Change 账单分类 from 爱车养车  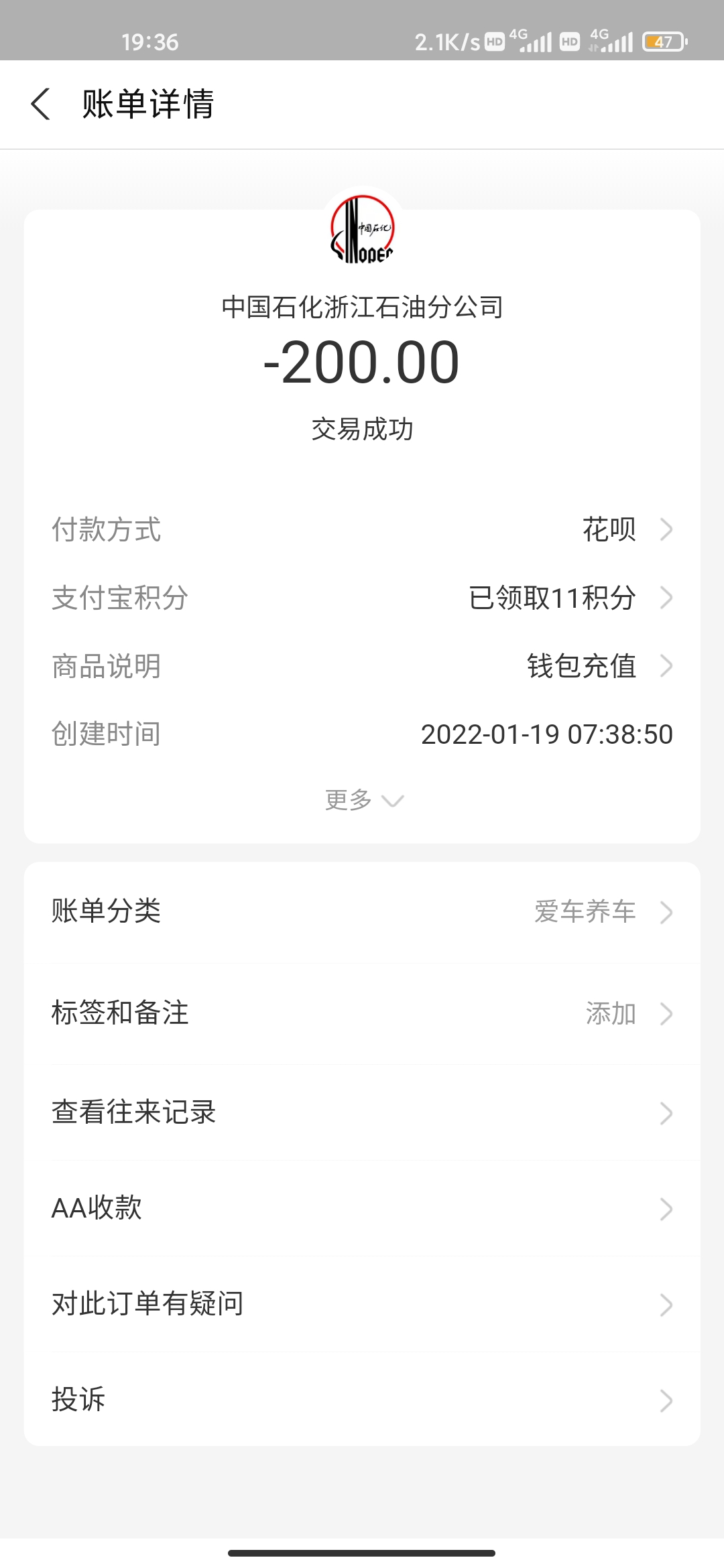(362, 911)
